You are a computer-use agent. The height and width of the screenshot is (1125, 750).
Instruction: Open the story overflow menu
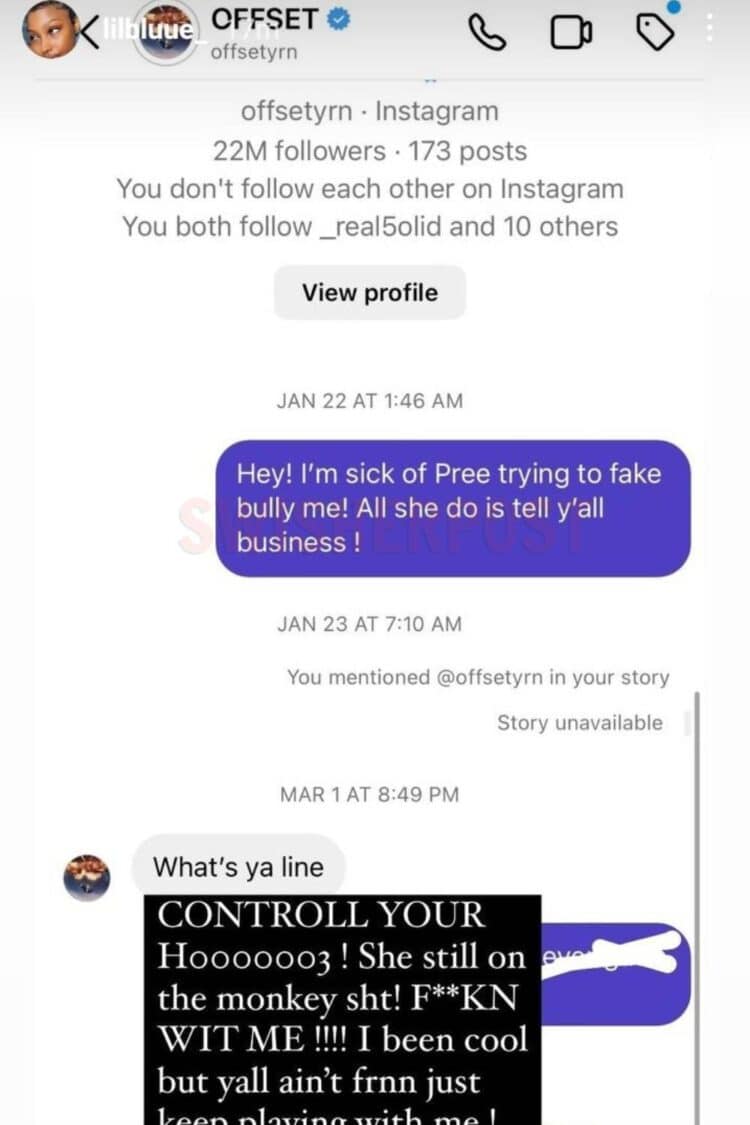pyautogui.click(x=710, y=27)
